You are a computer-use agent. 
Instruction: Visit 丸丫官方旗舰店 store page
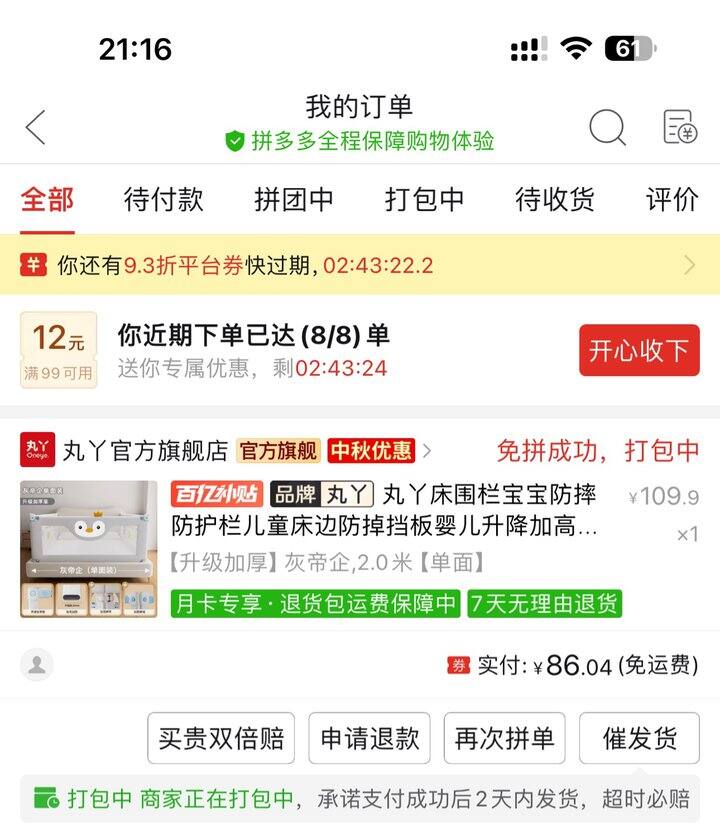click(145, 451)
